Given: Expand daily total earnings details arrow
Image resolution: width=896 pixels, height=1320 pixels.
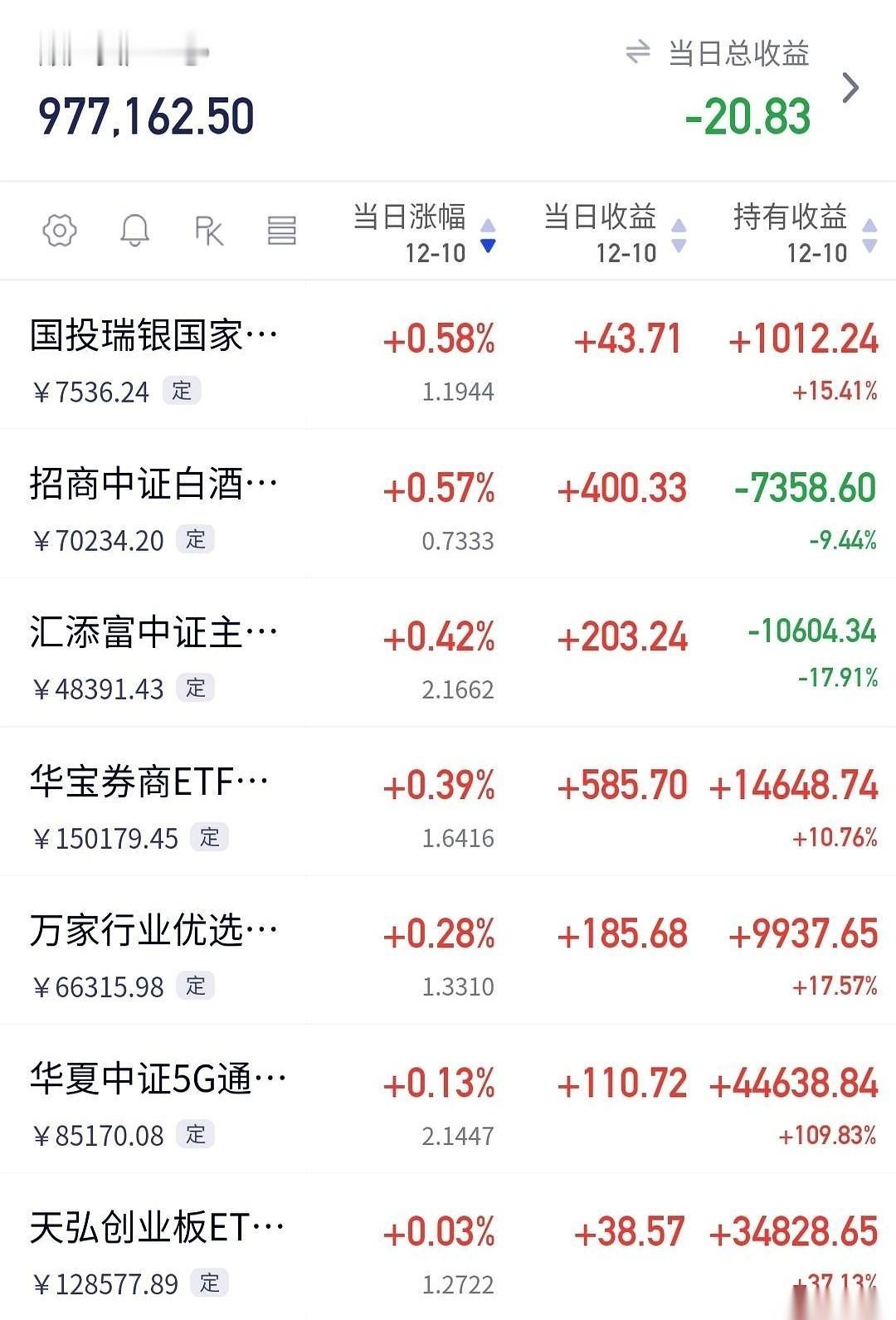Looking at the screenshot, I should pos(850,88).
